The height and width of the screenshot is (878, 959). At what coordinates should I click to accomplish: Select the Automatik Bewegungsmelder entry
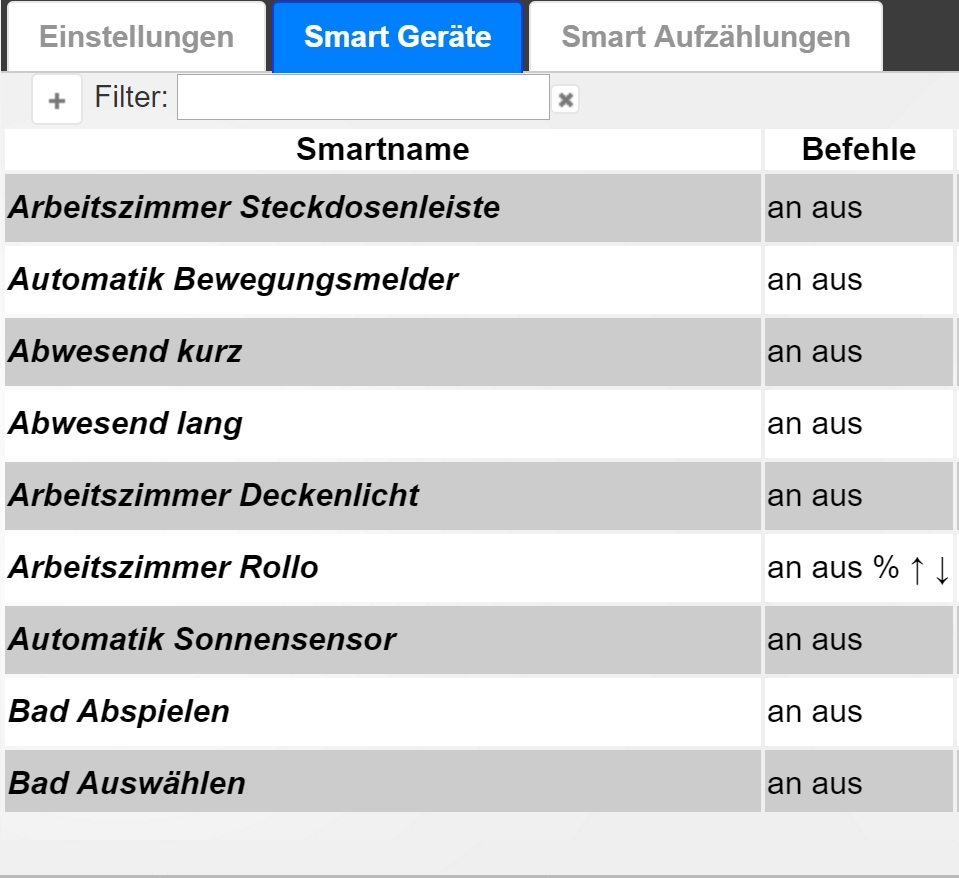233,280
